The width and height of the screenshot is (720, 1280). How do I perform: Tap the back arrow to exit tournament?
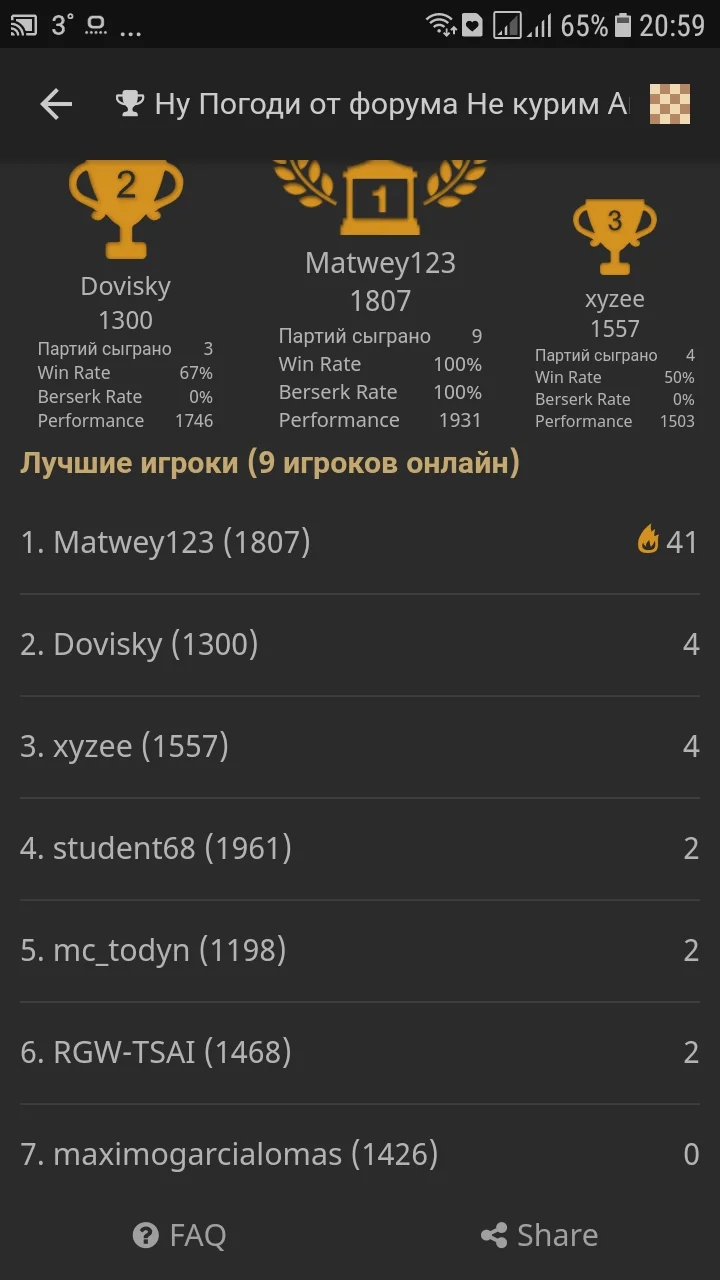55,104
